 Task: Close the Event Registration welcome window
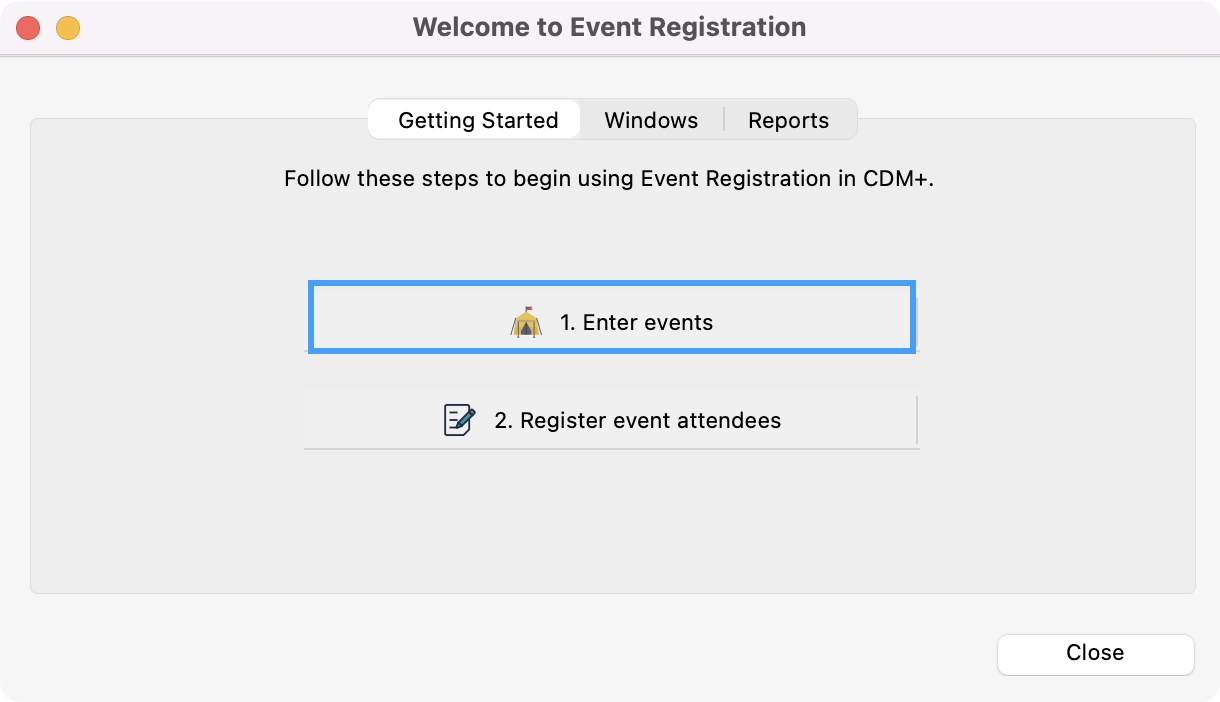click(x=1095, y=654)
